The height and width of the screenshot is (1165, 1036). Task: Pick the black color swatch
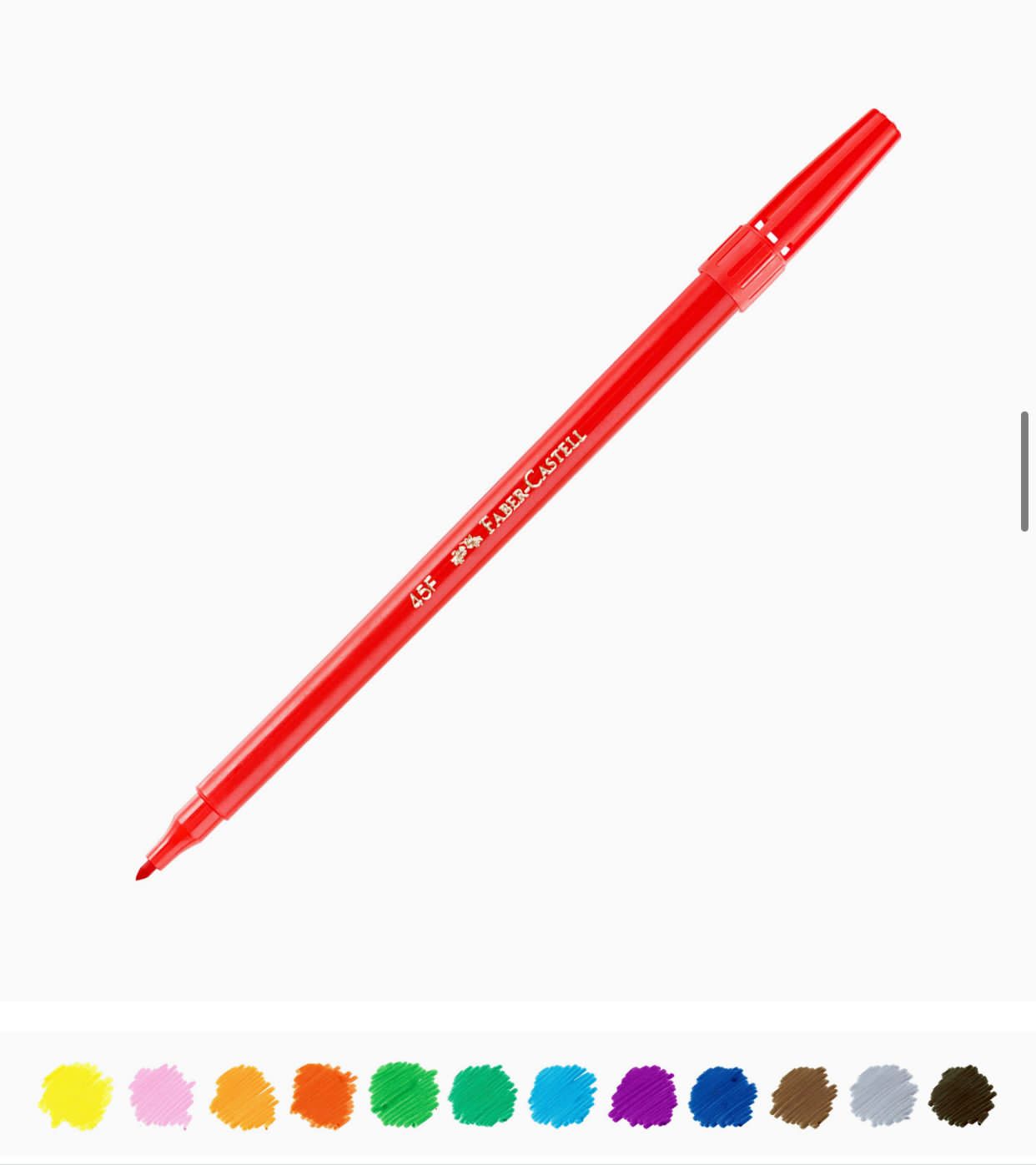coord(963,1096)
